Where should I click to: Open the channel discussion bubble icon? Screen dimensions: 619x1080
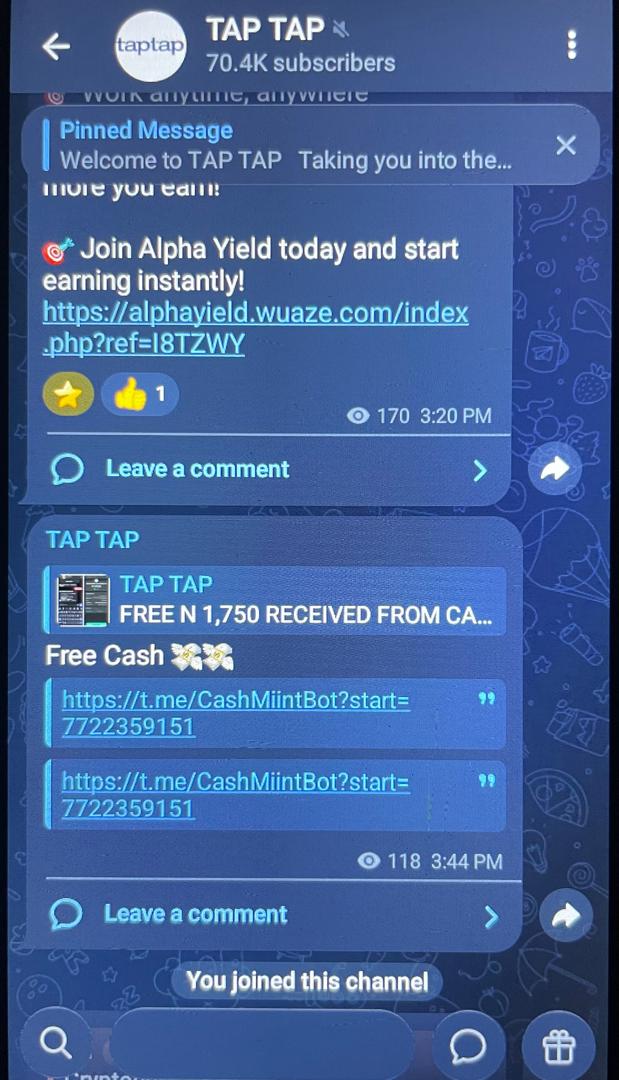[x=467, y=1046]
